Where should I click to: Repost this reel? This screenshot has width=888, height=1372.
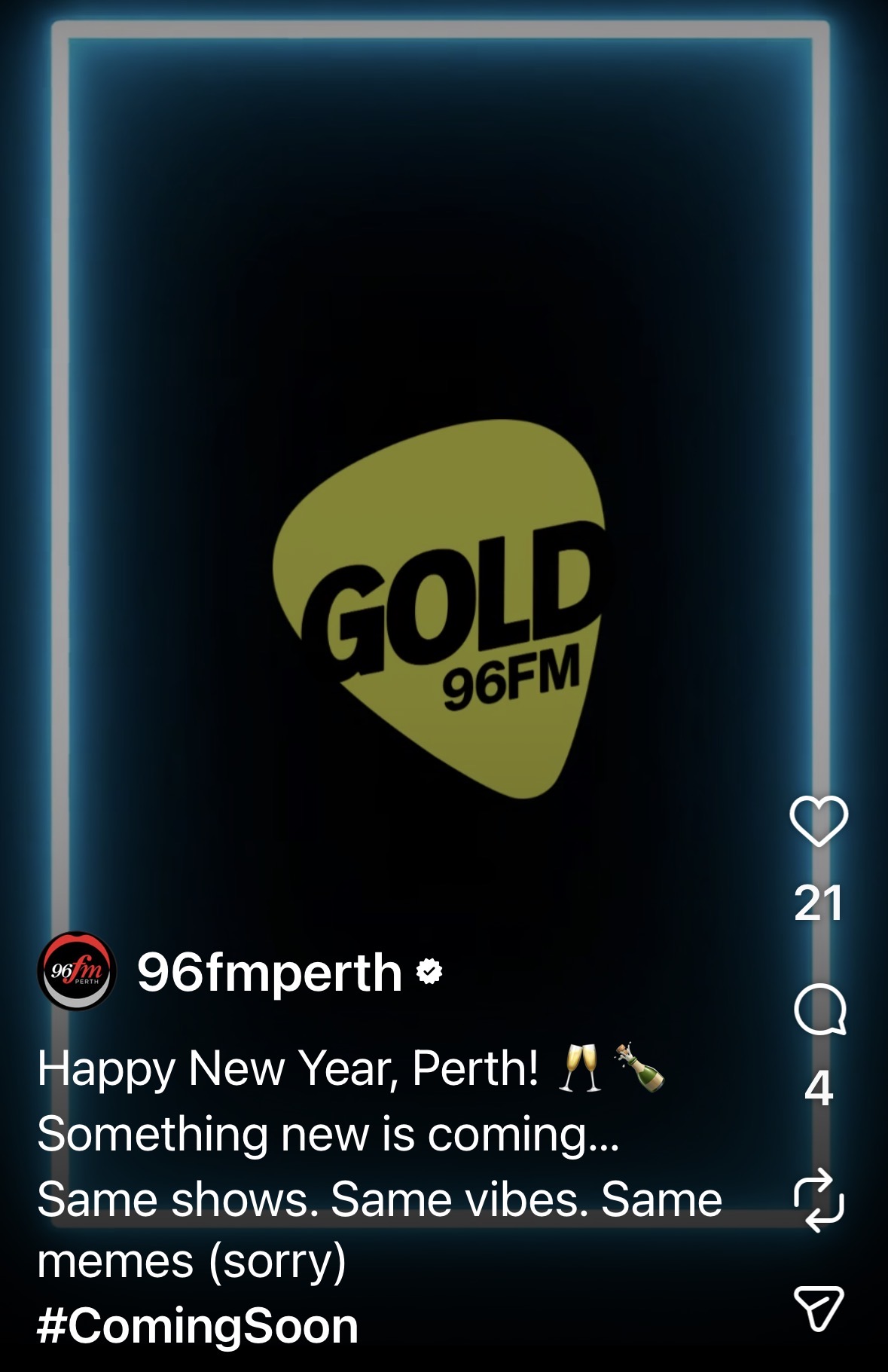819,1199
